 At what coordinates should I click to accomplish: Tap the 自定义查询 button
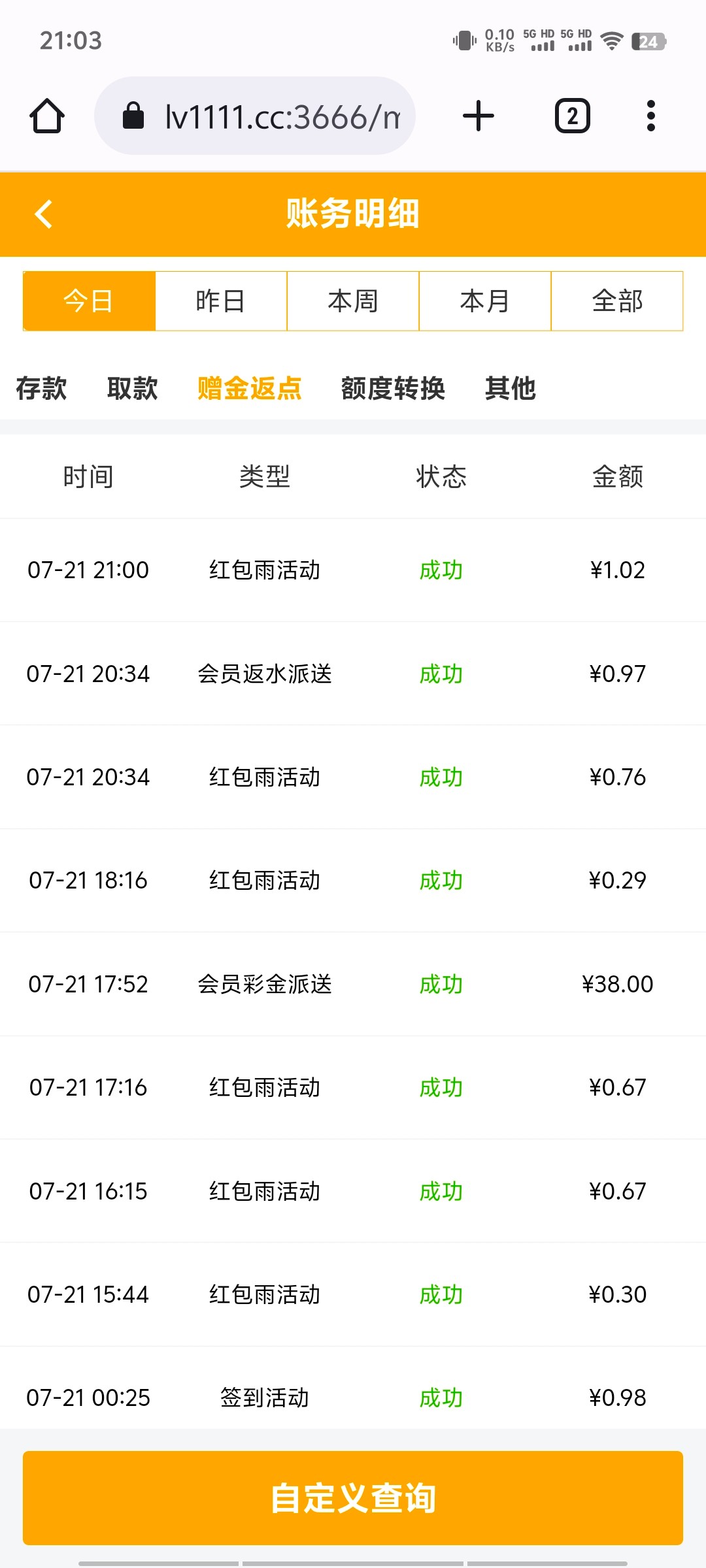[353, 1497]
